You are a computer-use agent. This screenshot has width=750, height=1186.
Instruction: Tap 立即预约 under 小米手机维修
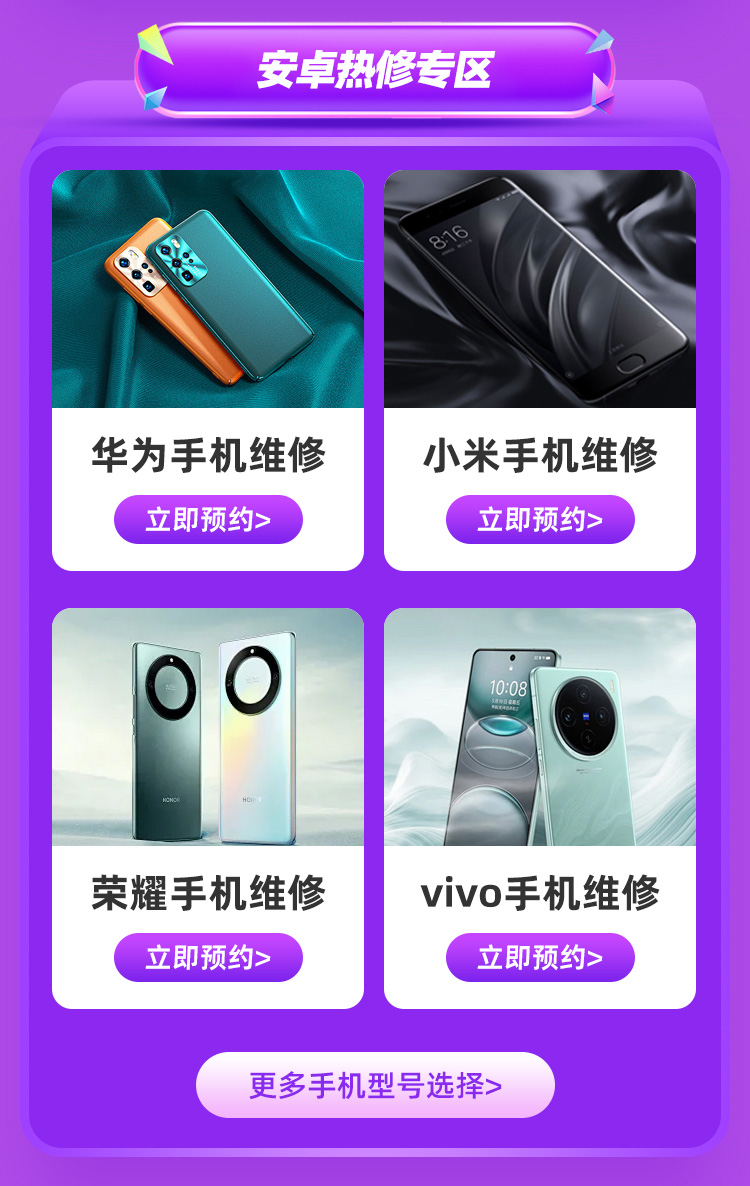point(540,520)
